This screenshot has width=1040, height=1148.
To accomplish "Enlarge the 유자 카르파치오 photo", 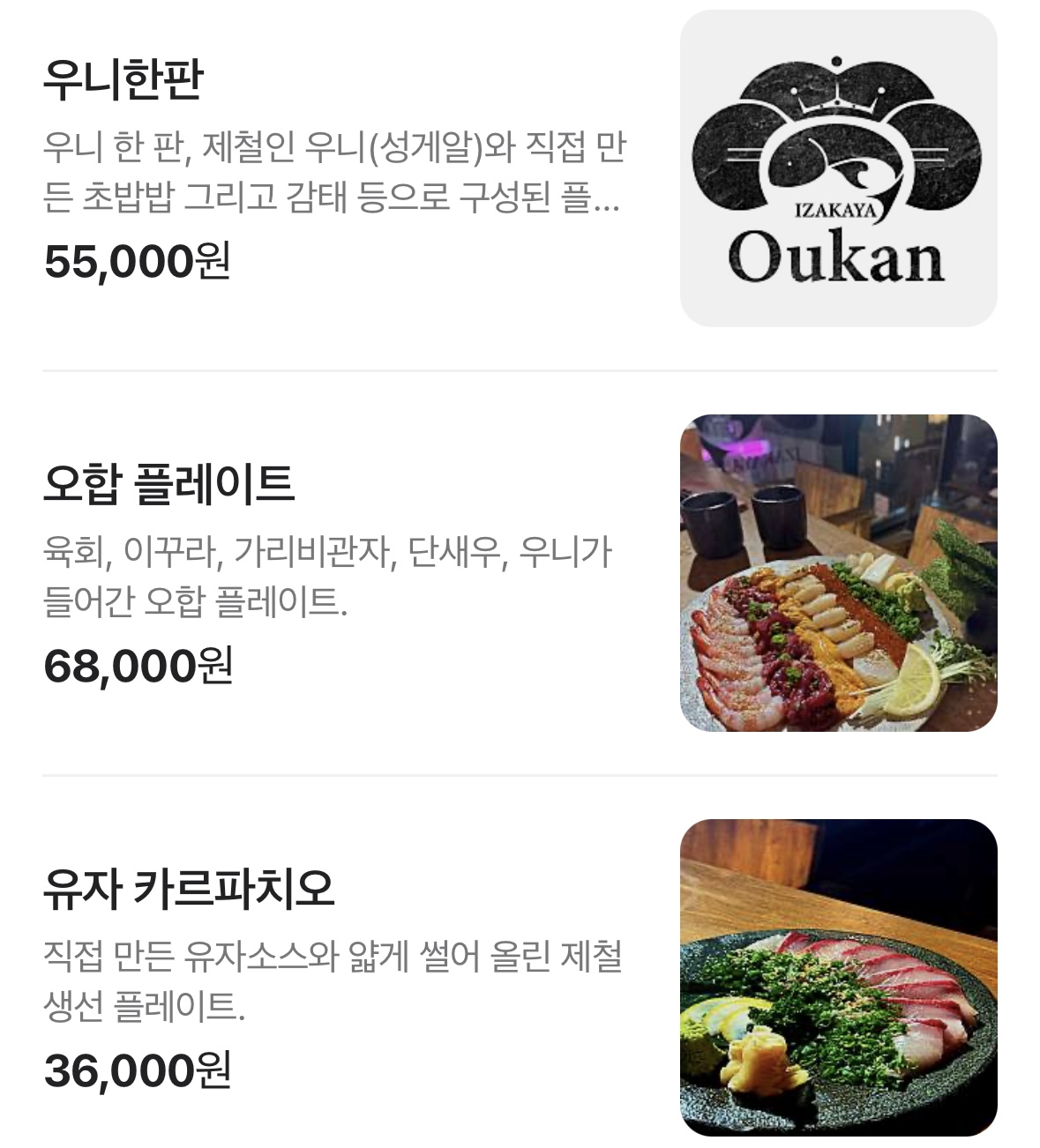I will coord(838,977).
